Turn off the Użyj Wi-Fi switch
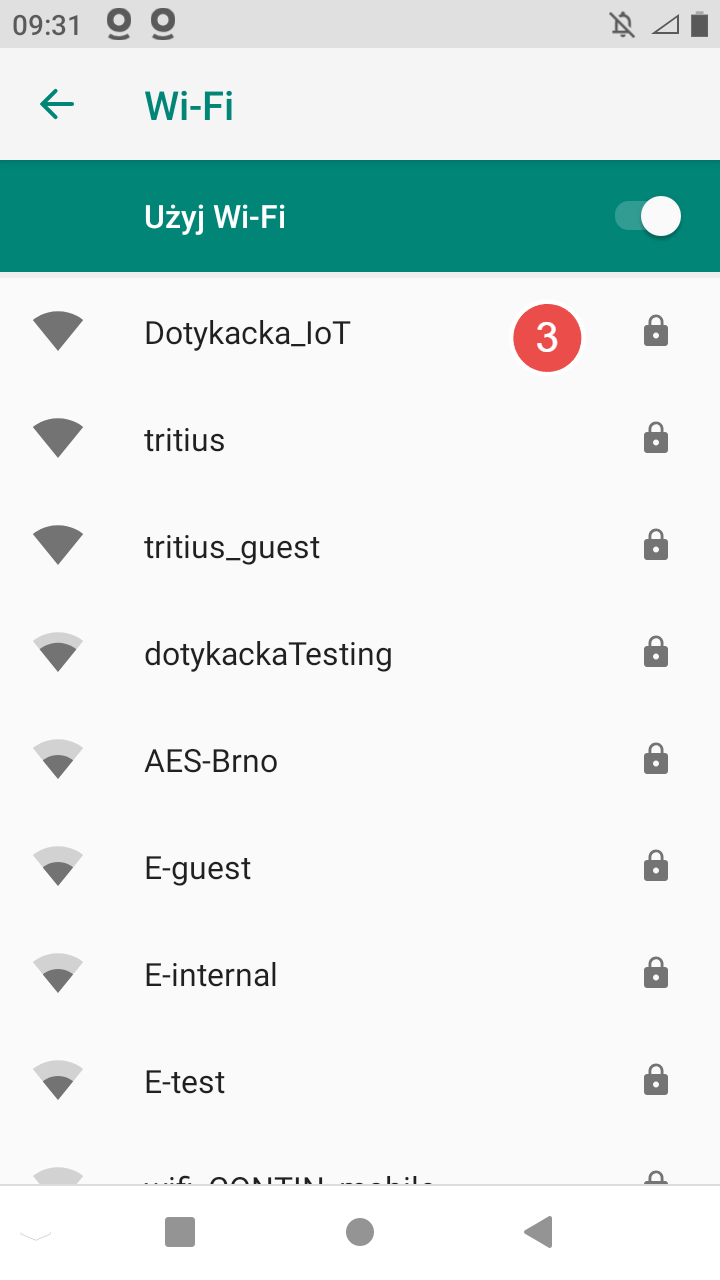The width and height of the screenshot is (720, 1280). [648, 217]
